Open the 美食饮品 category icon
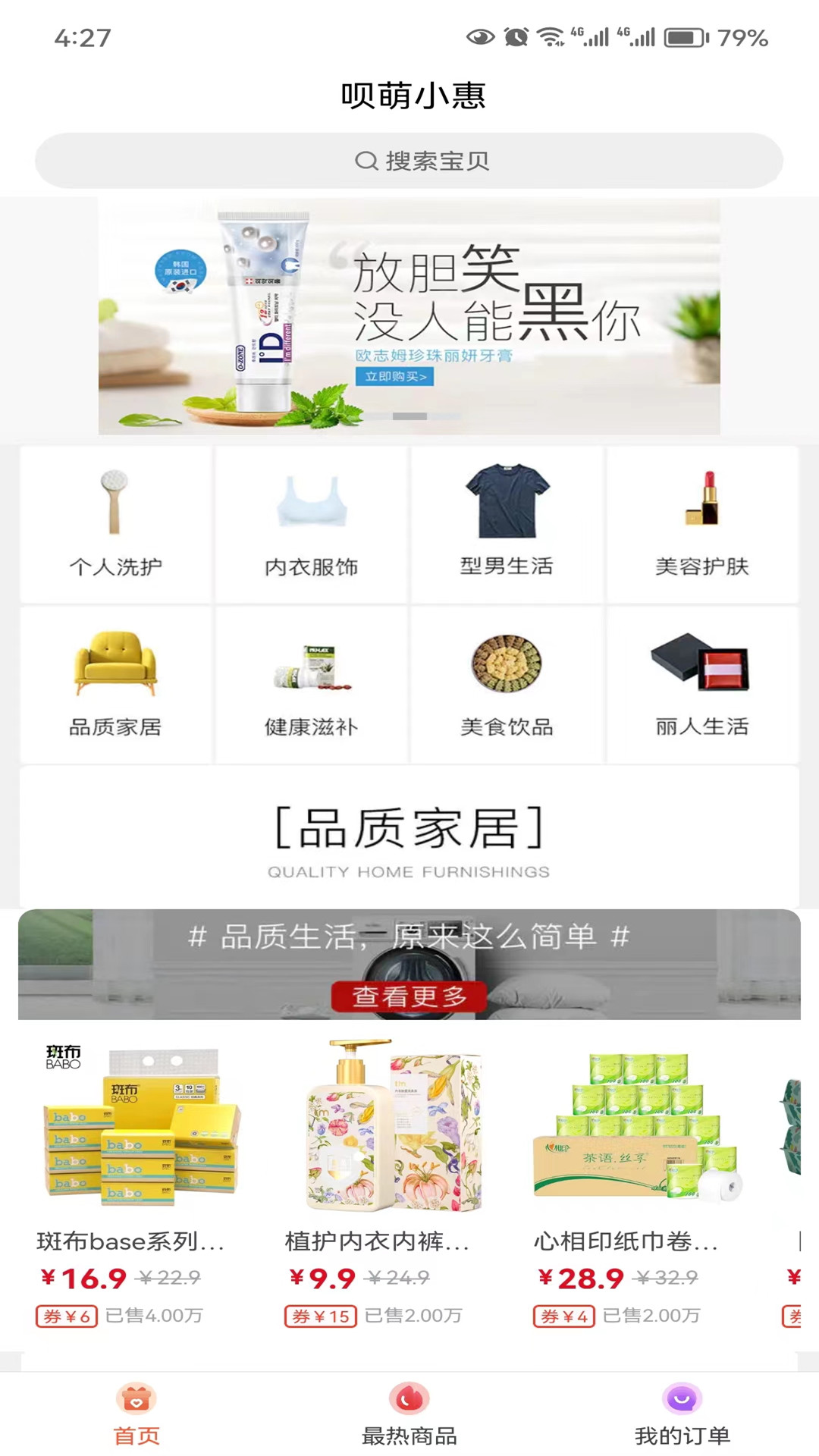This screenshot has width=819, height=1456. [x=507, y=682]
